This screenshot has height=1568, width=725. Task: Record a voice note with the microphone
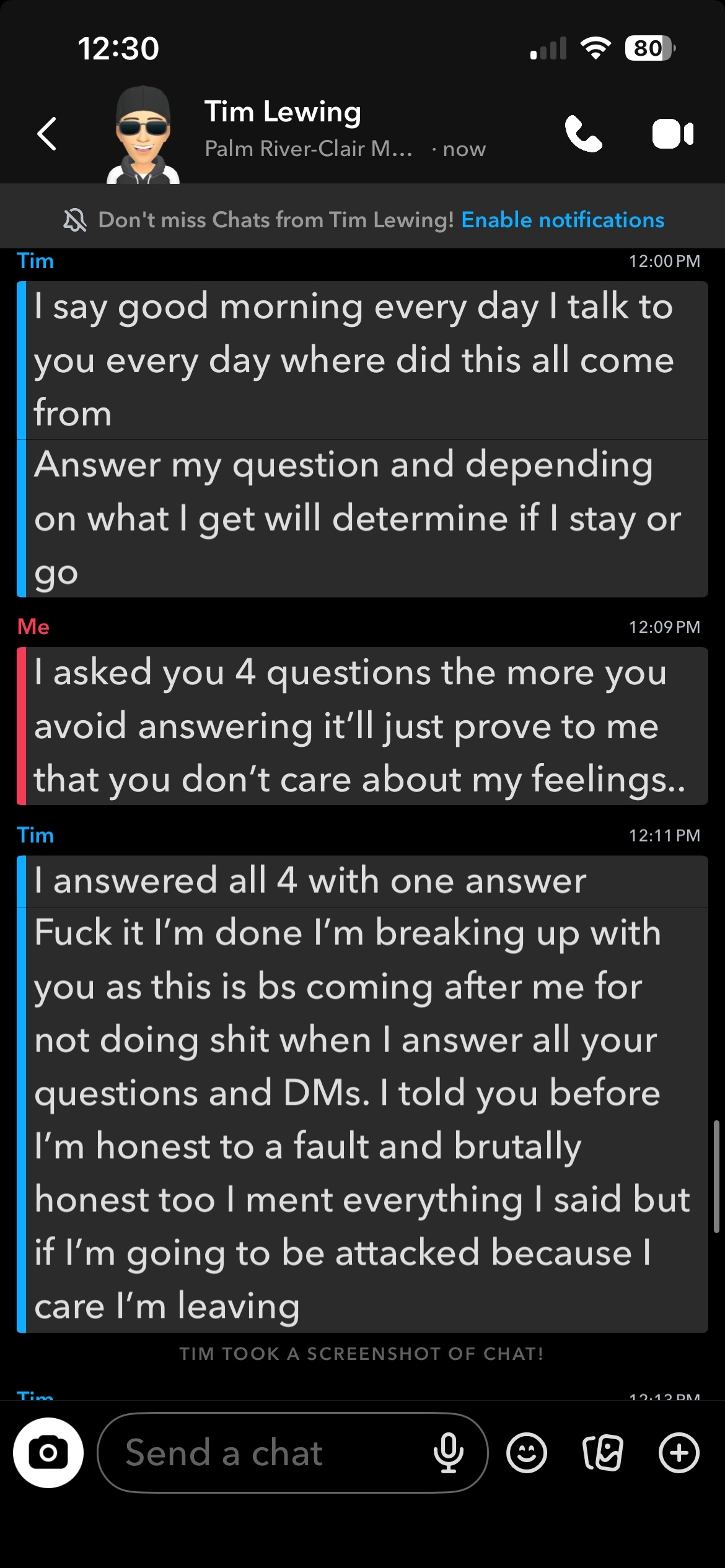pyautogui.click(x=449, y=1453)
